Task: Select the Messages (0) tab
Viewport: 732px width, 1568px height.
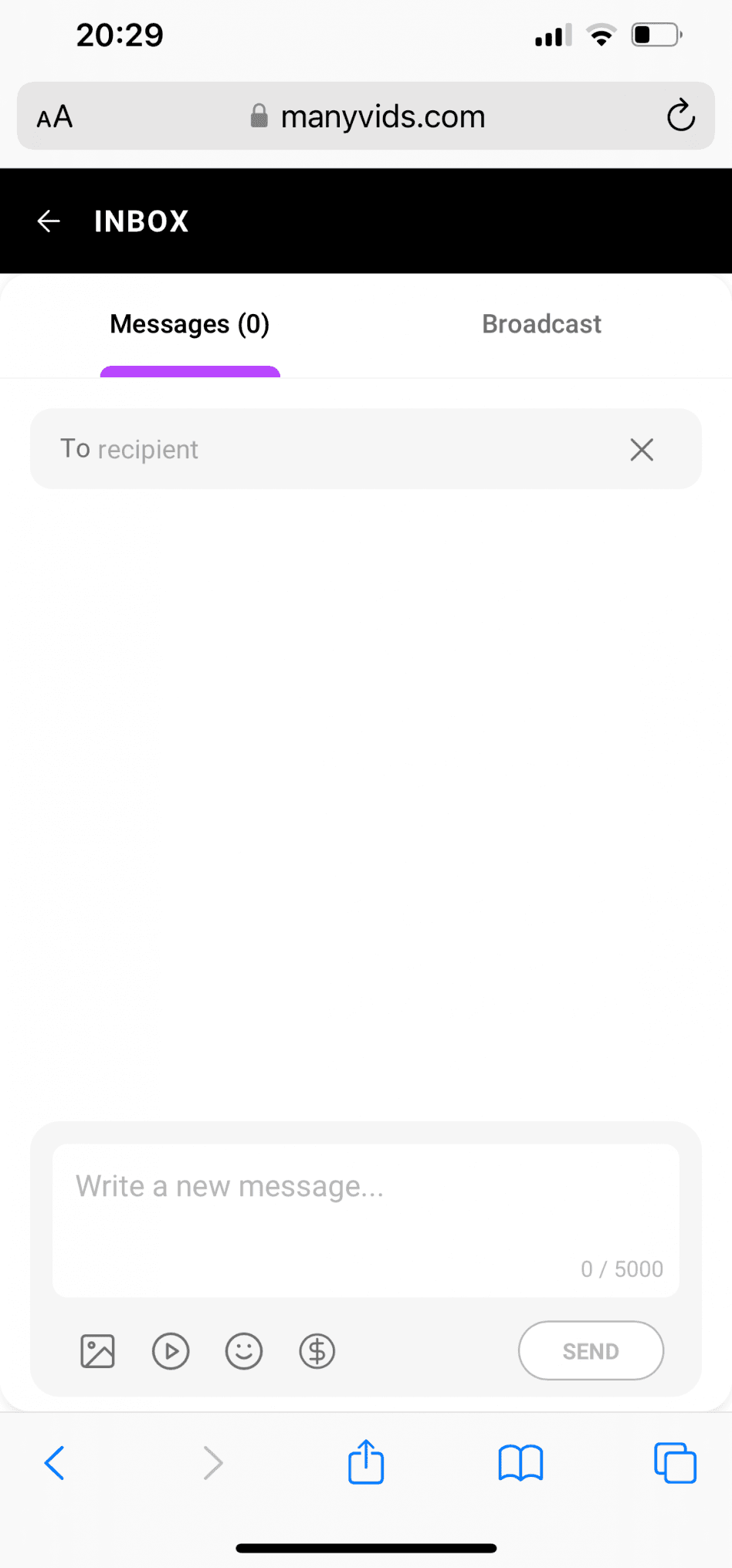Action: (190, 324)
